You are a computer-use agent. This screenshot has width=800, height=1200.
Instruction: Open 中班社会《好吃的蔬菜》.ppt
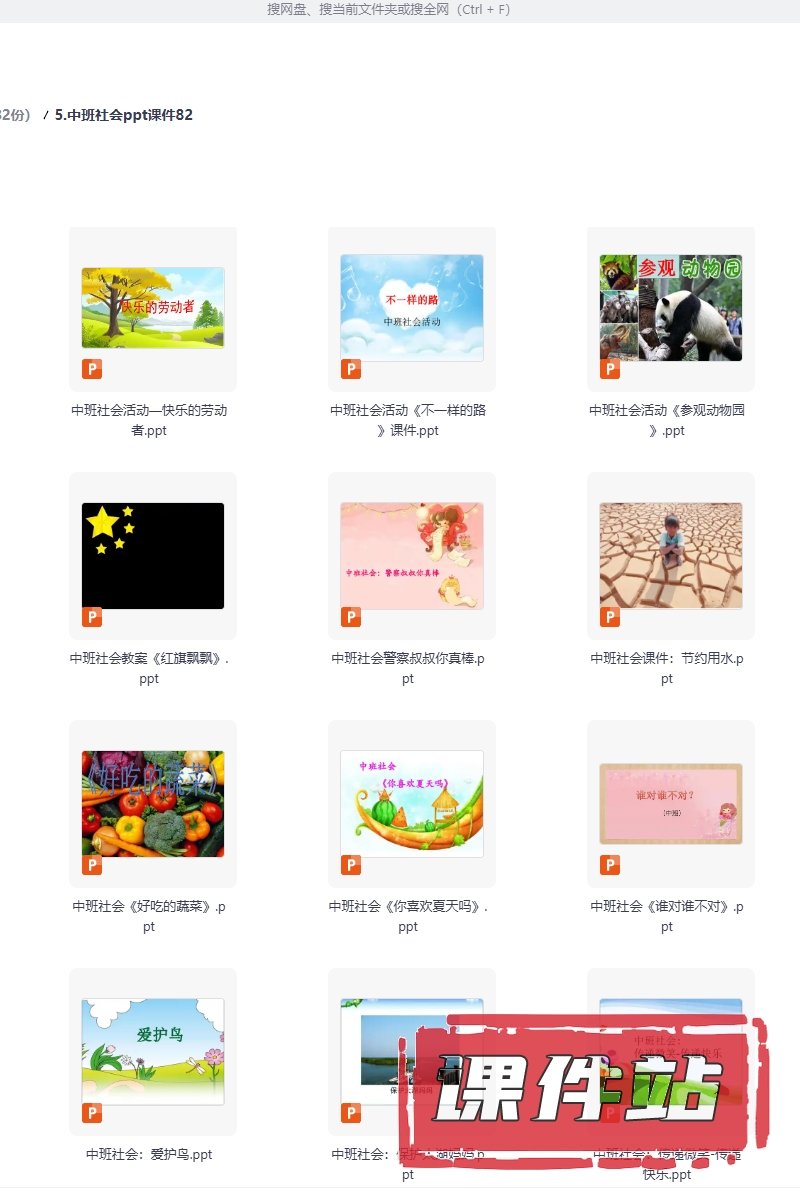[153, 804]
